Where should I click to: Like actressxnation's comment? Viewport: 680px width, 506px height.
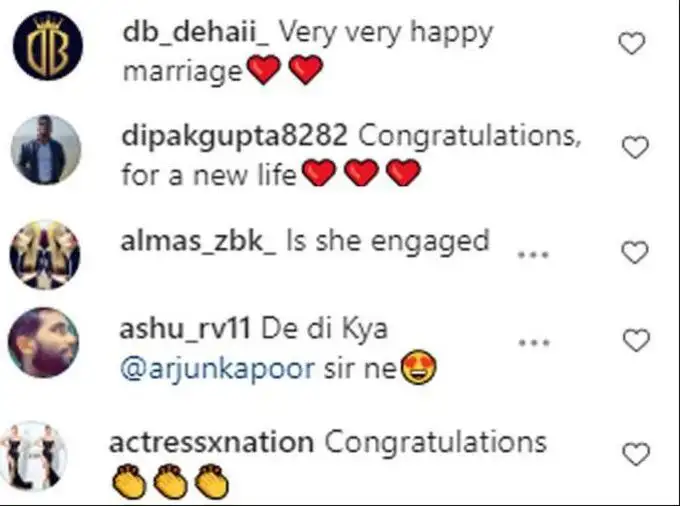[x=636, y=455]
